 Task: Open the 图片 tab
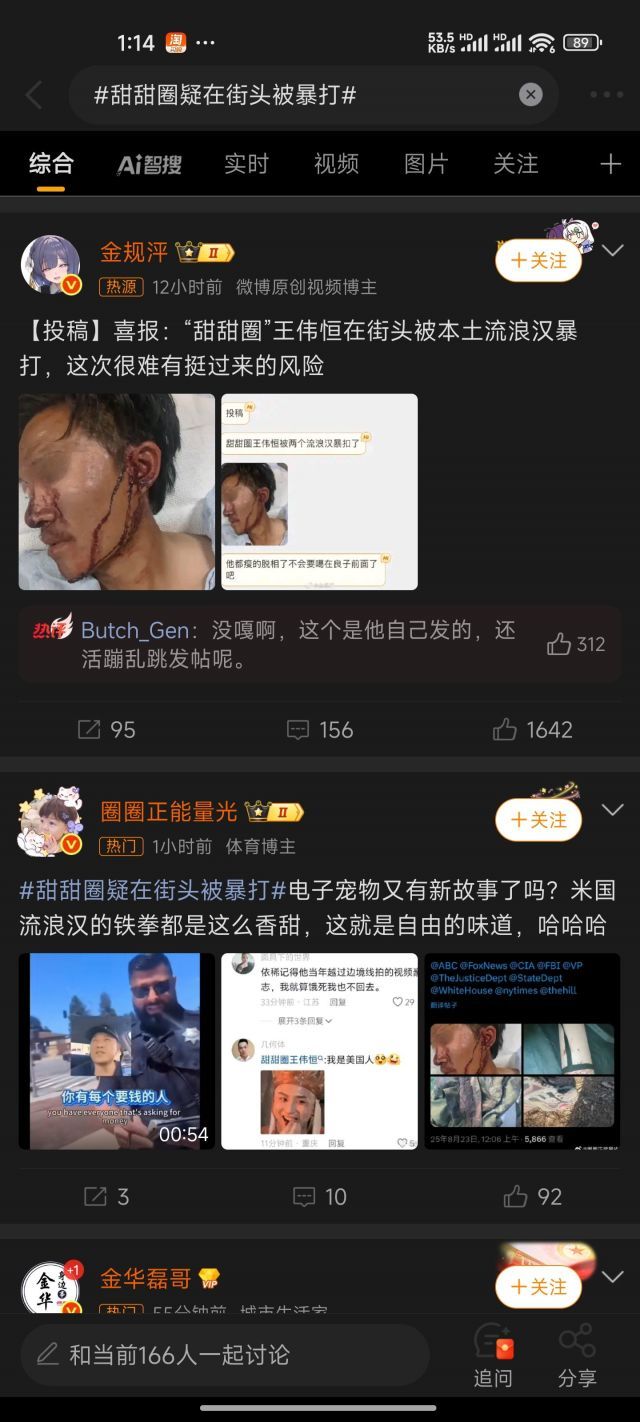[426, 164]
